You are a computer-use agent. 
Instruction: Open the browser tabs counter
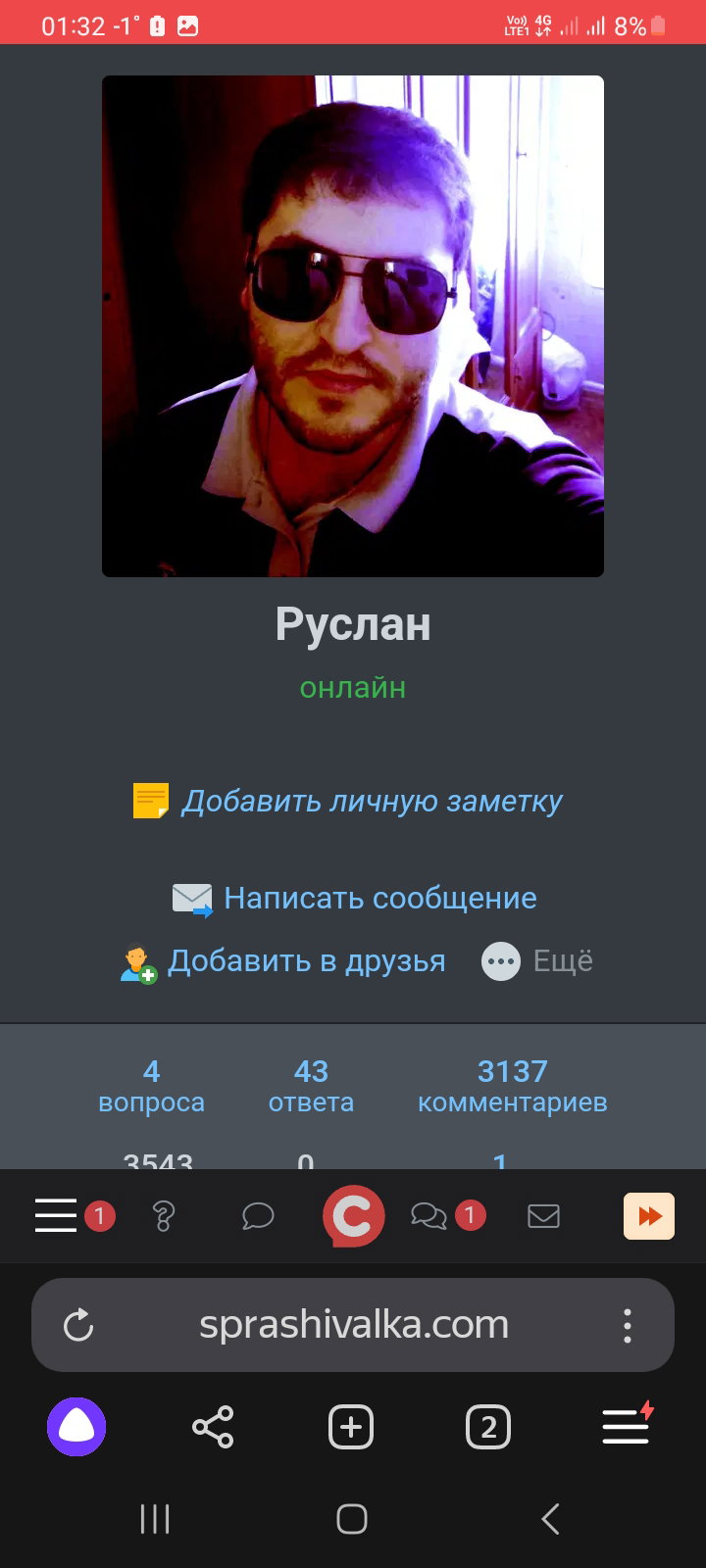(488, 1427)
